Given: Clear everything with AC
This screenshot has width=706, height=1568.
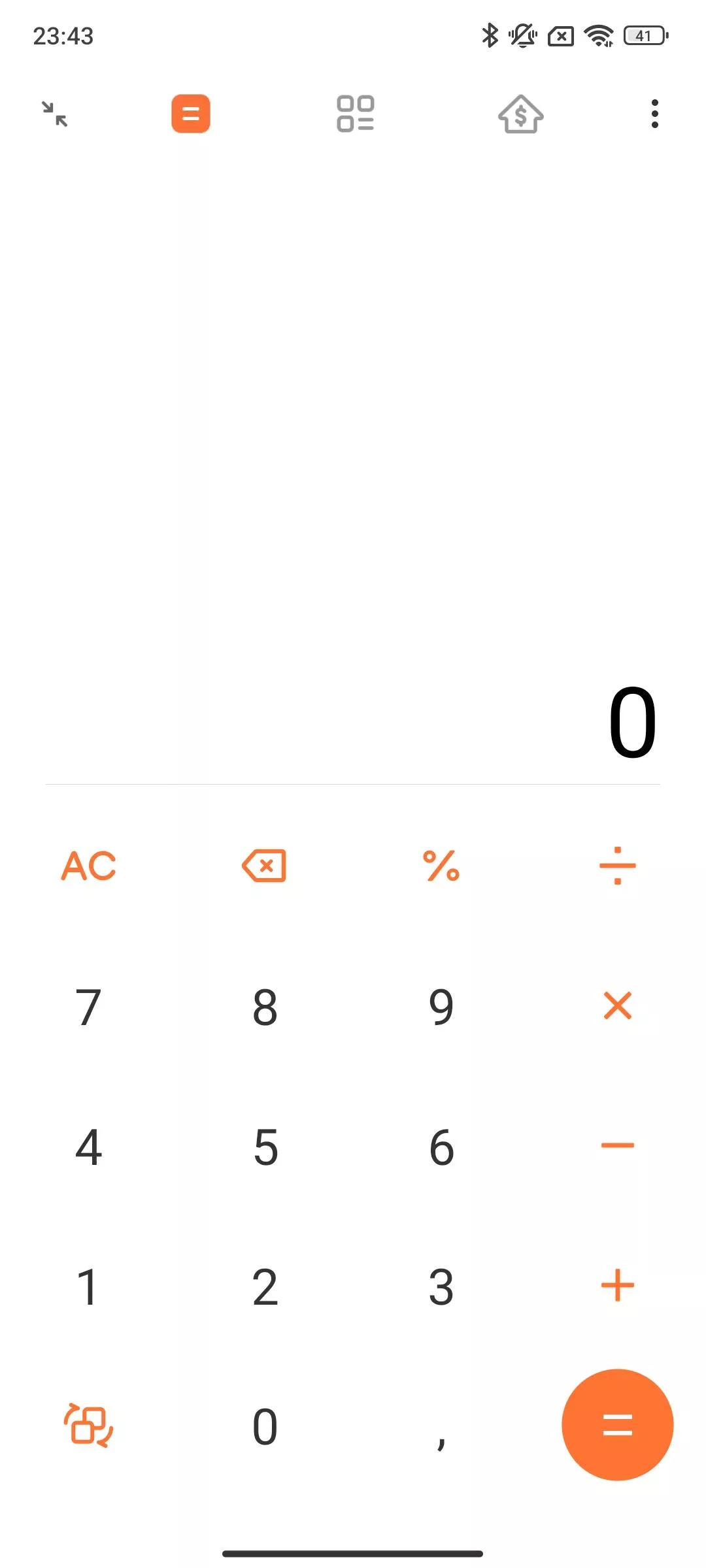Looking at the screenshot, I should click(x=88, y=866).
